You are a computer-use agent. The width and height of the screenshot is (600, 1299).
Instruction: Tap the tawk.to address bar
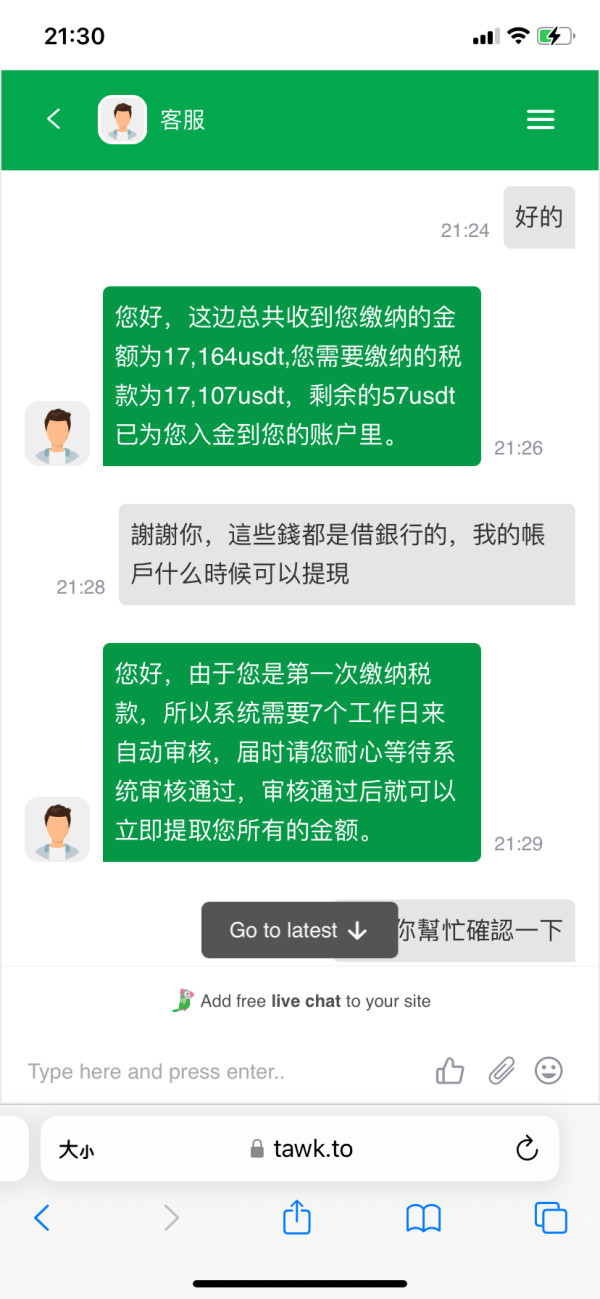pos(300,1149)
